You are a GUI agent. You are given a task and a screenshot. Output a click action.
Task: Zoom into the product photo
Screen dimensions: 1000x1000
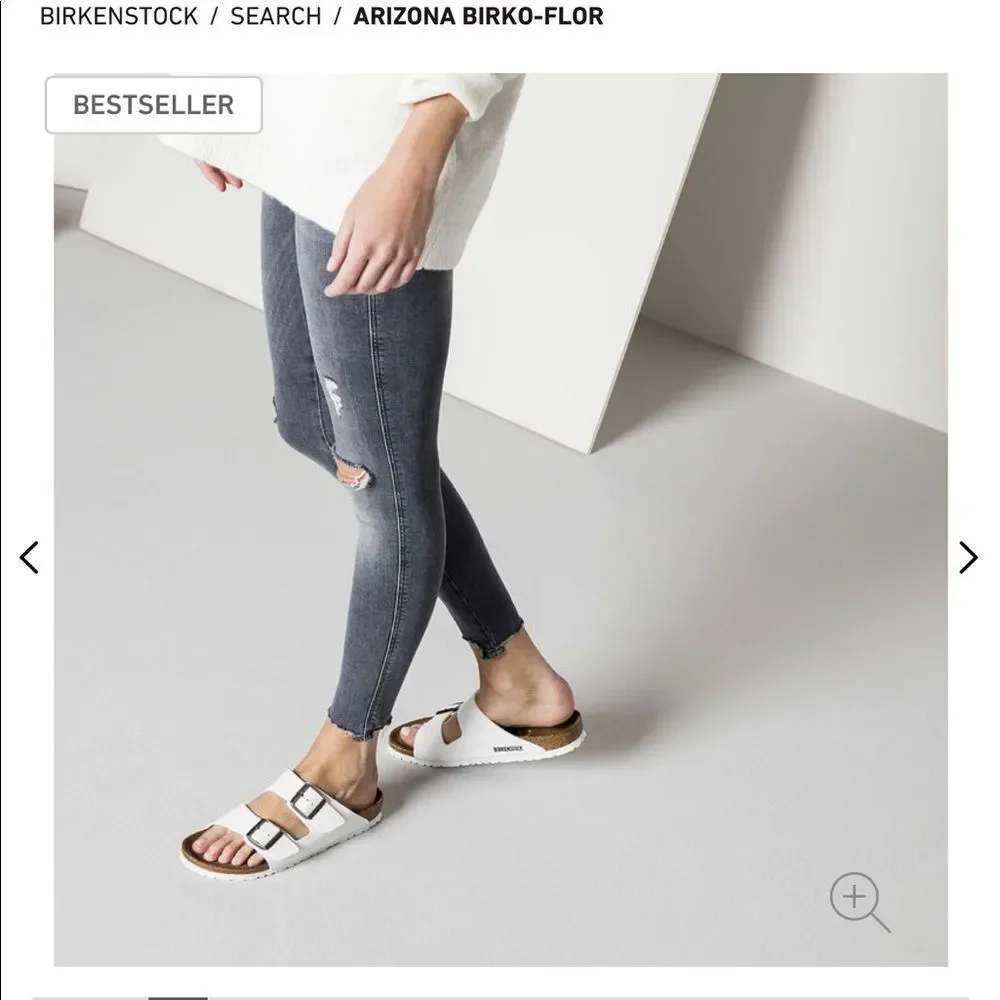(859, 902)
